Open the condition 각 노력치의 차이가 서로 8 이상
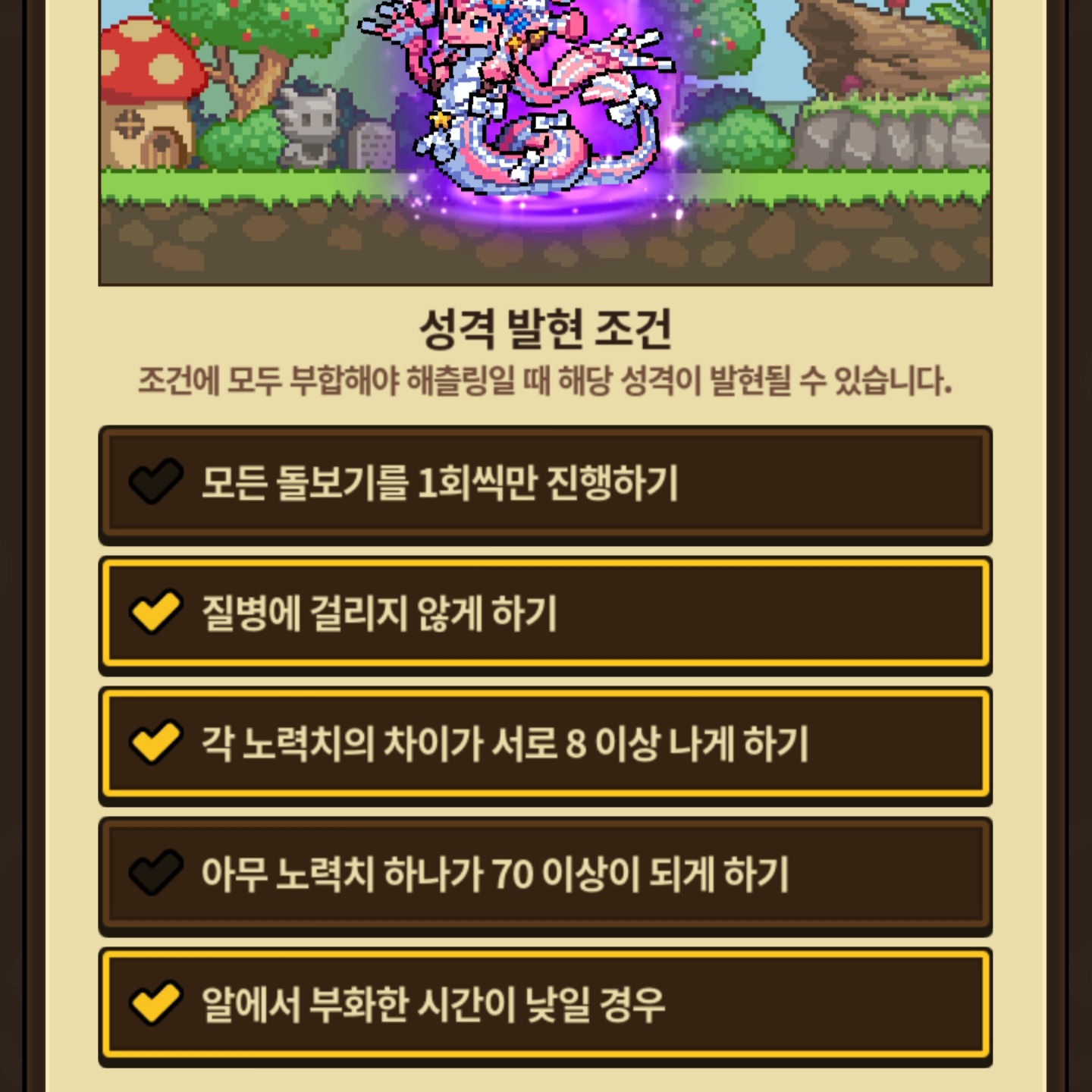This screenshot has height=1092, width=1092. [x=545, y=743]
